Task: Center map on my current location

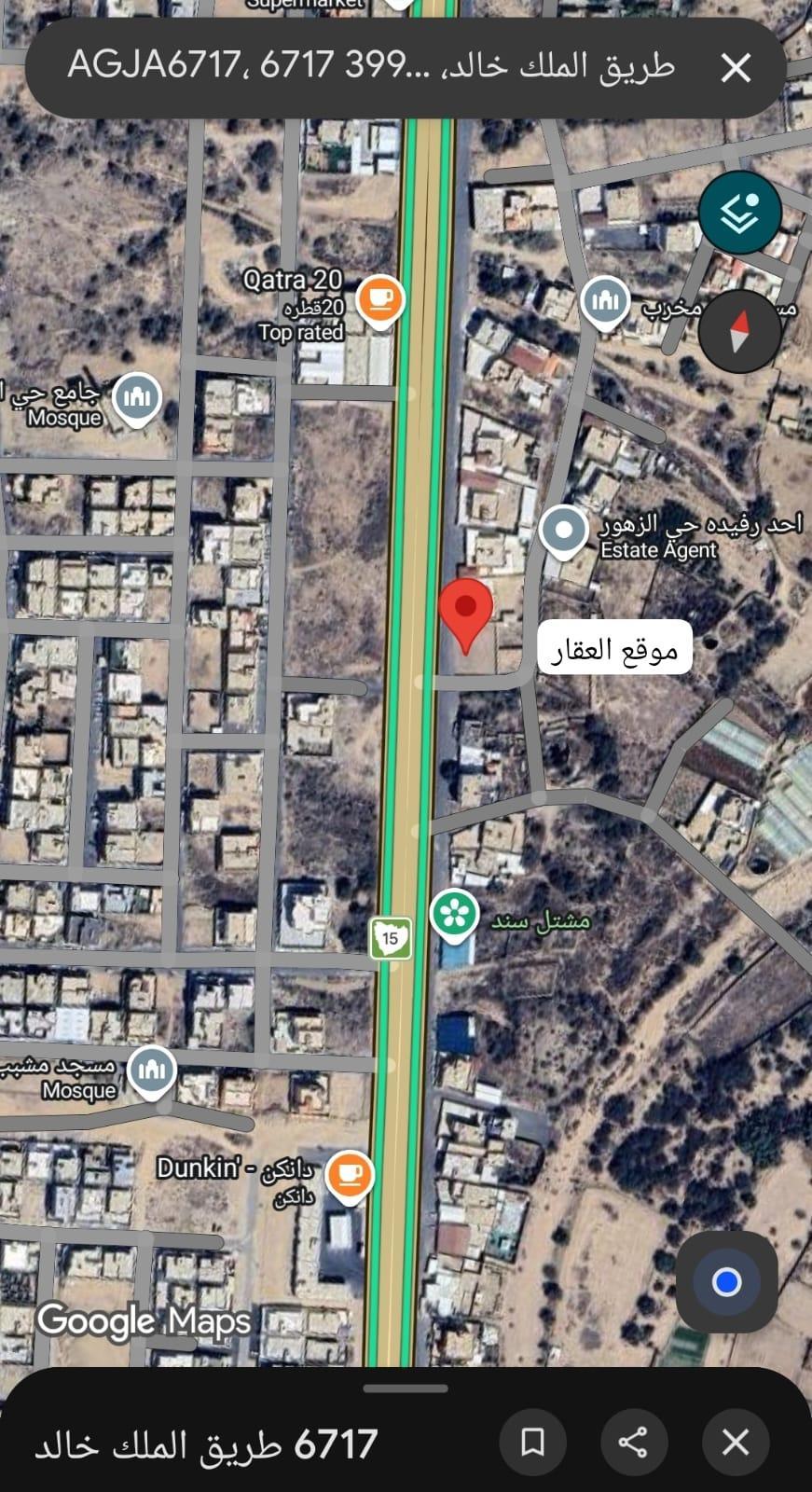Action: pos(726,1281)
